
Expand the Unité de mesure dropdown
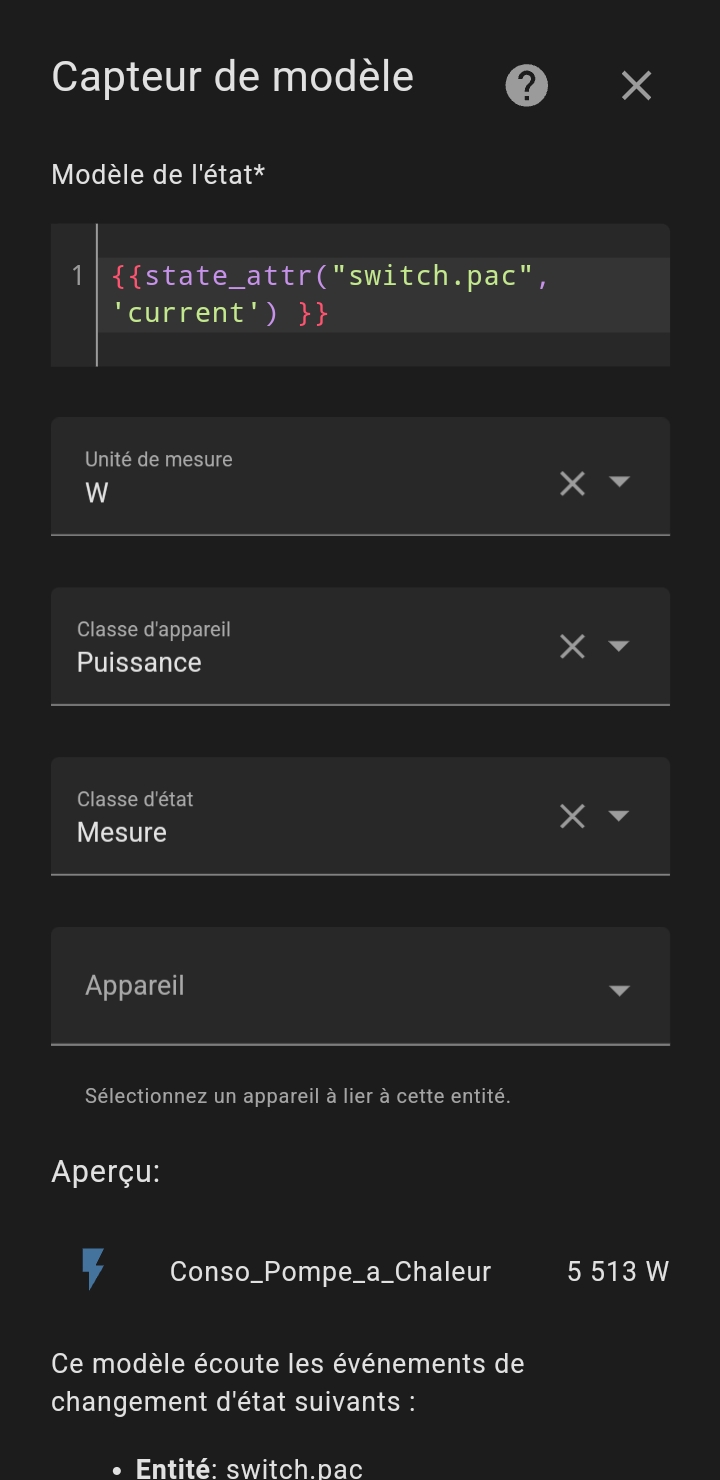point(619,481)
